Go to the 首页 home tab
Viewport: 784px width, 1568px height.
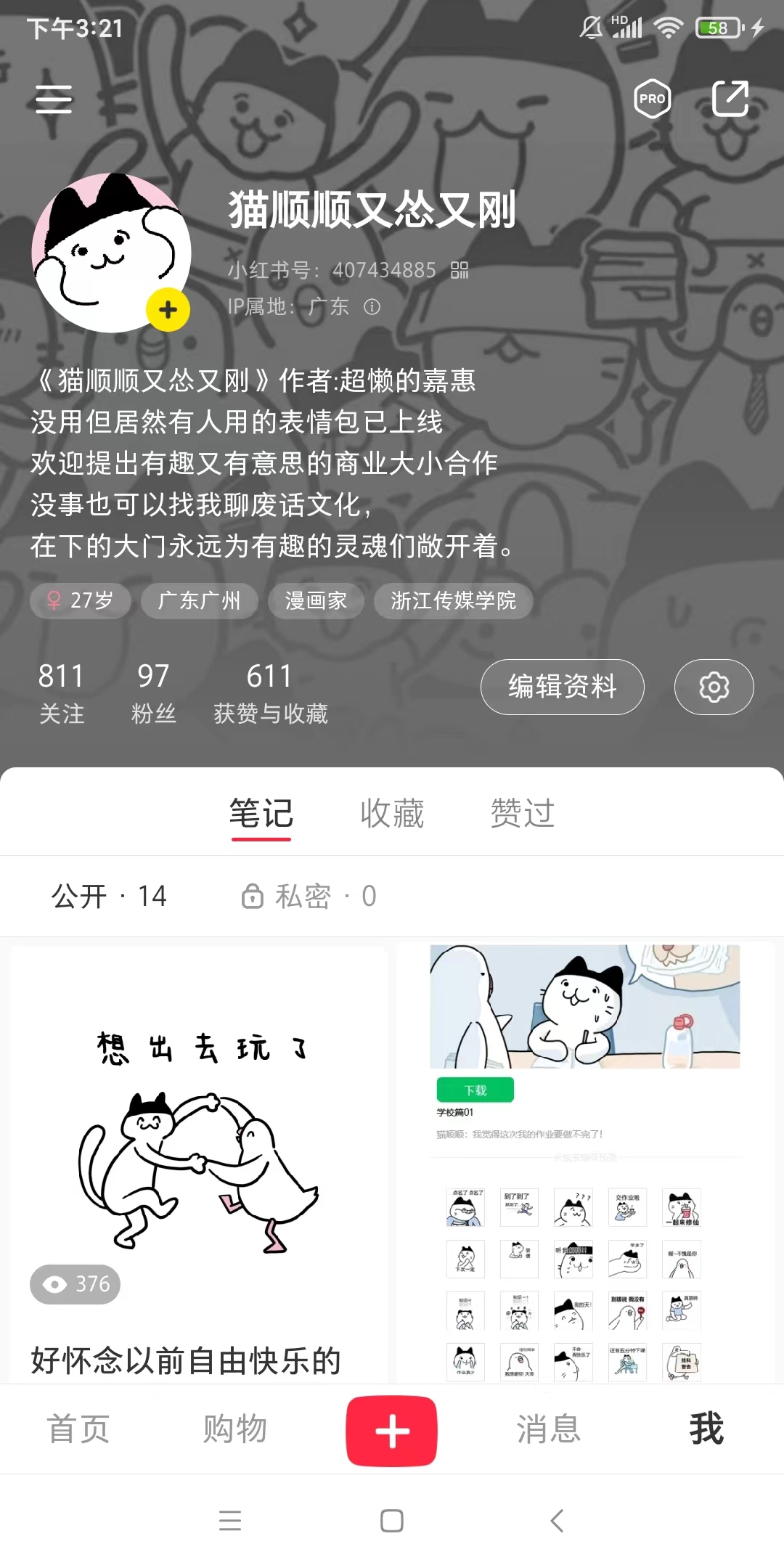[x=78, y=1429]
